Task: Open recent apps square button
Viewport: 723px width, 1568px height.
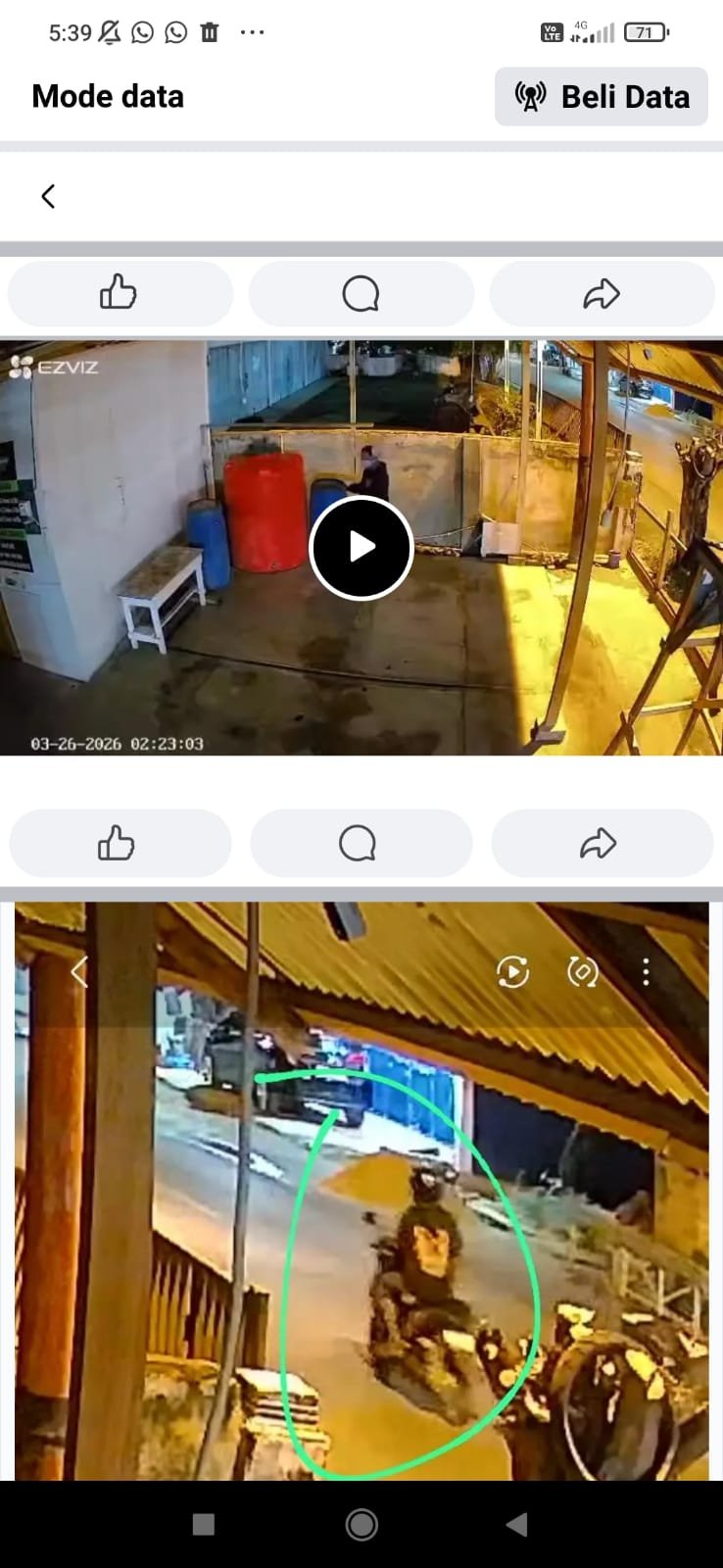Action: coord(204,1524)
